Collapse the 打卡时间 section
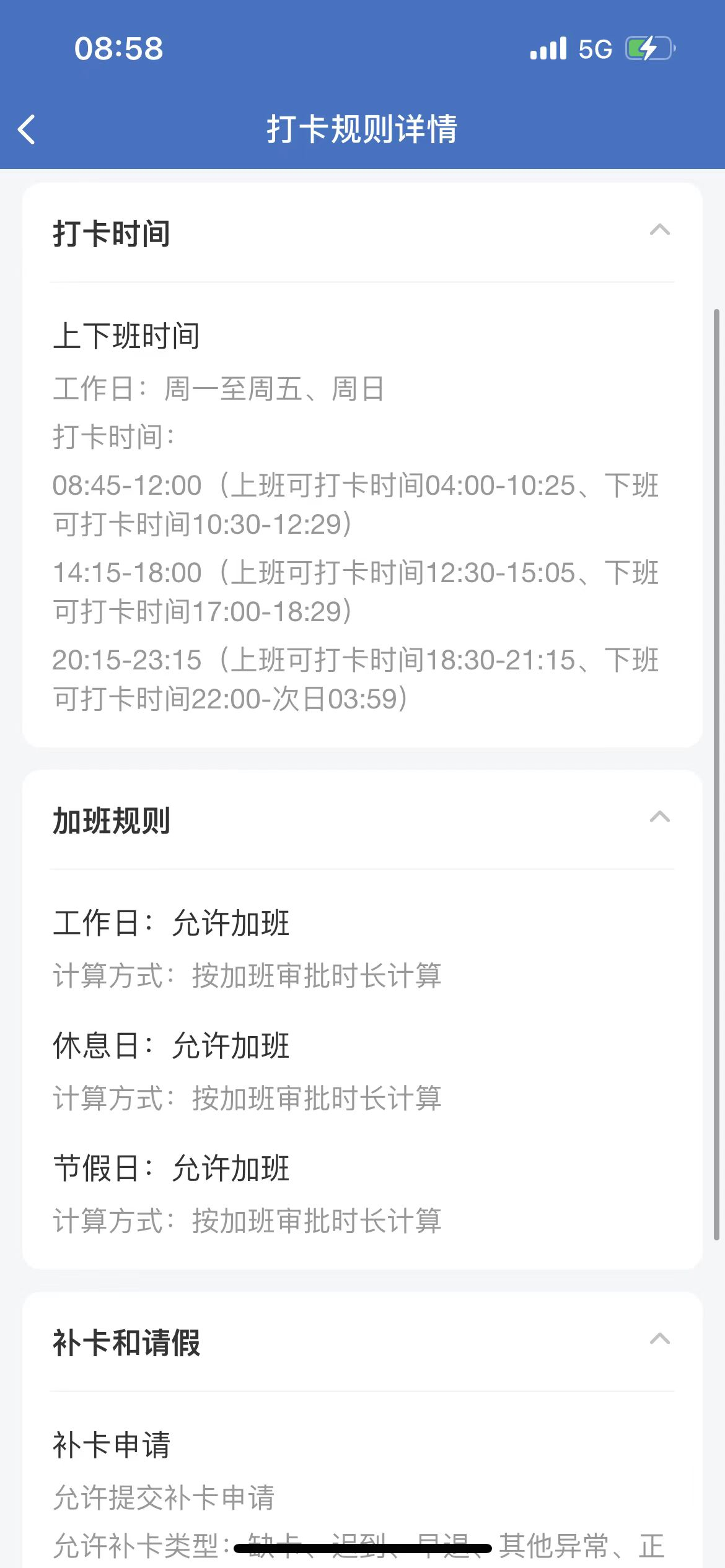Viewport: 725px width, 1568px height. (659, 230)
